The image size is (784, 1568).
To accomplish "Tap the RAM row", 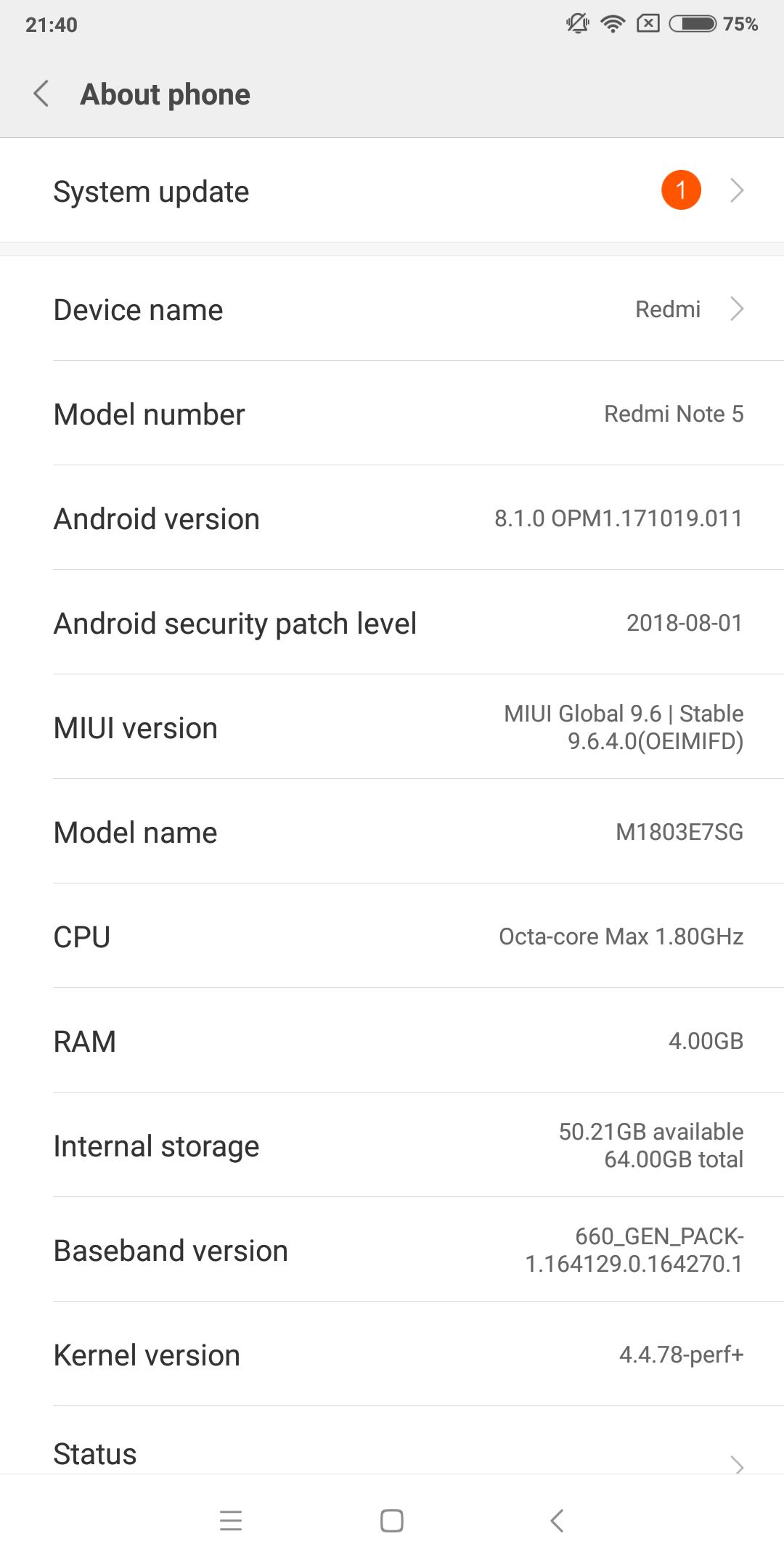I will pyautogui.click(x=392, y=1041).
